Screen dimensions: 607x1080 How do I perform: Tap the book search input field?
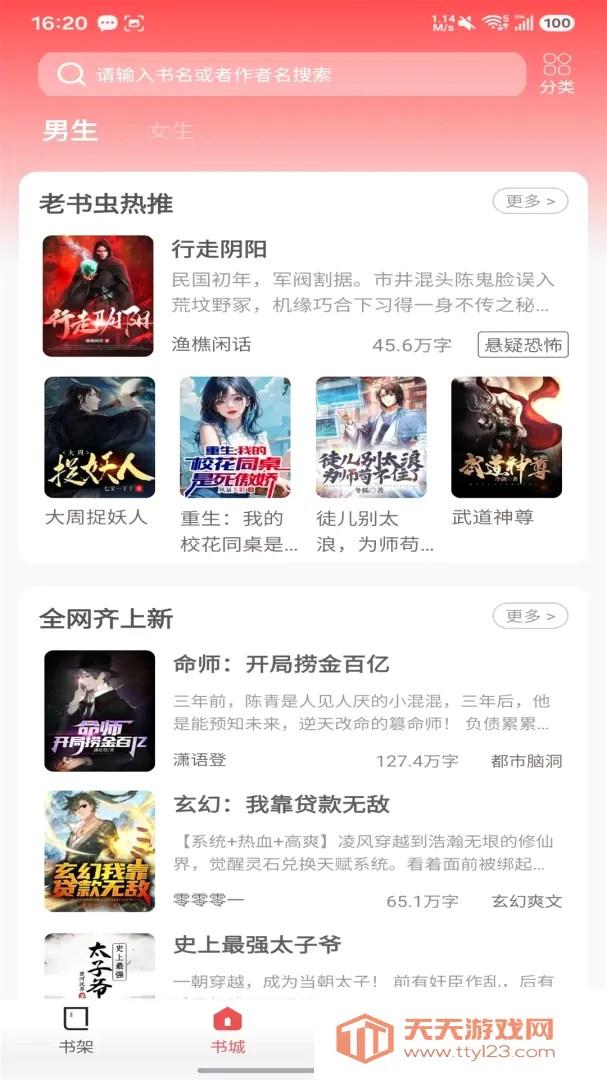point(282,74)
